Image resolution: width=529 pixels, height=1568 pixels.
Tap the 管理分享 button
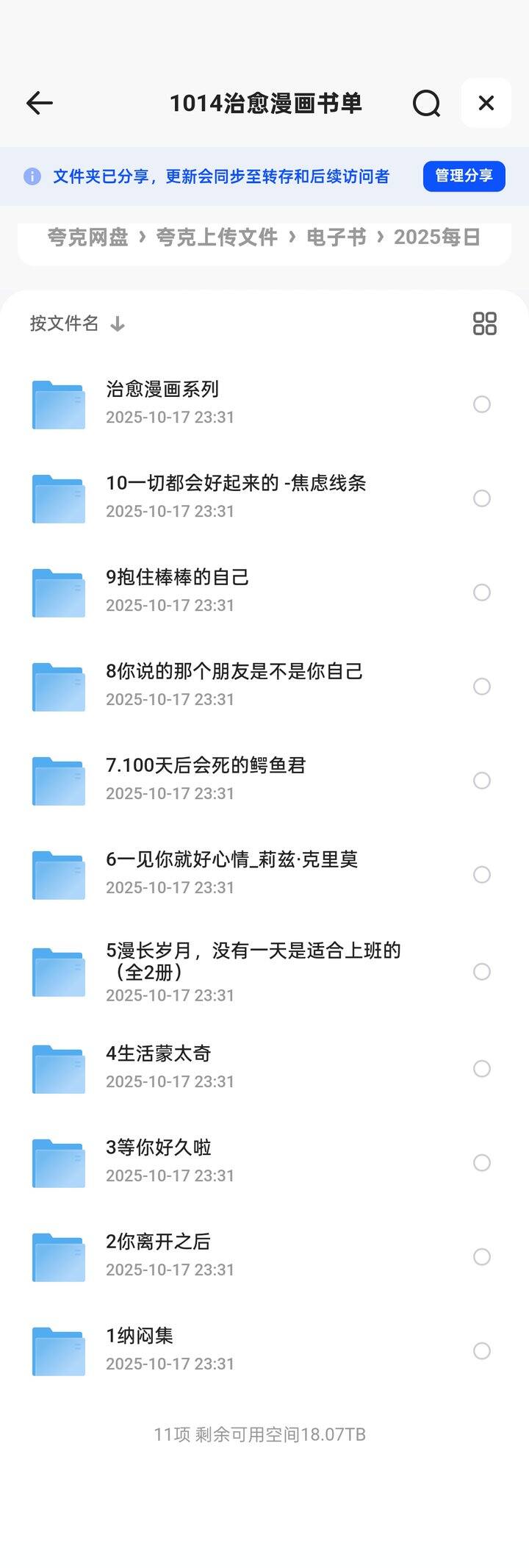[464, 176]
